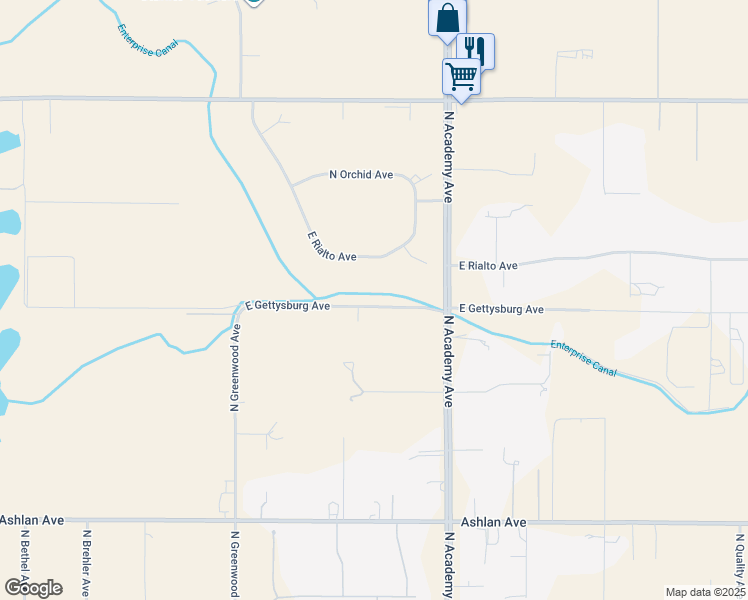Select the fork and knife restaurant pin
Viewport: 748px width, 600px height.
tap(477, 48)
